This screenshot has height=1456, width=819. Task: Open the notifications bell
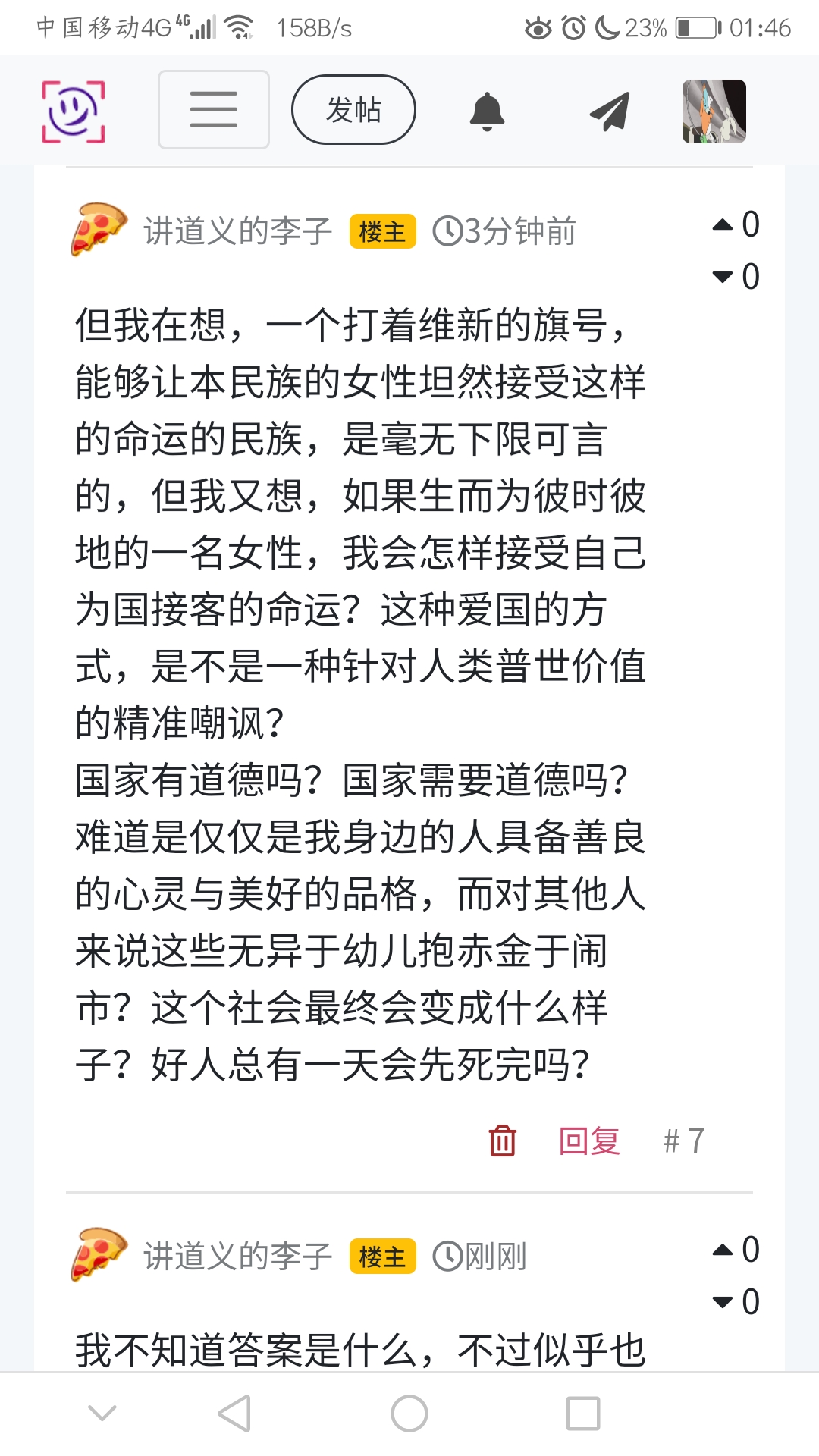coord(487,111)
